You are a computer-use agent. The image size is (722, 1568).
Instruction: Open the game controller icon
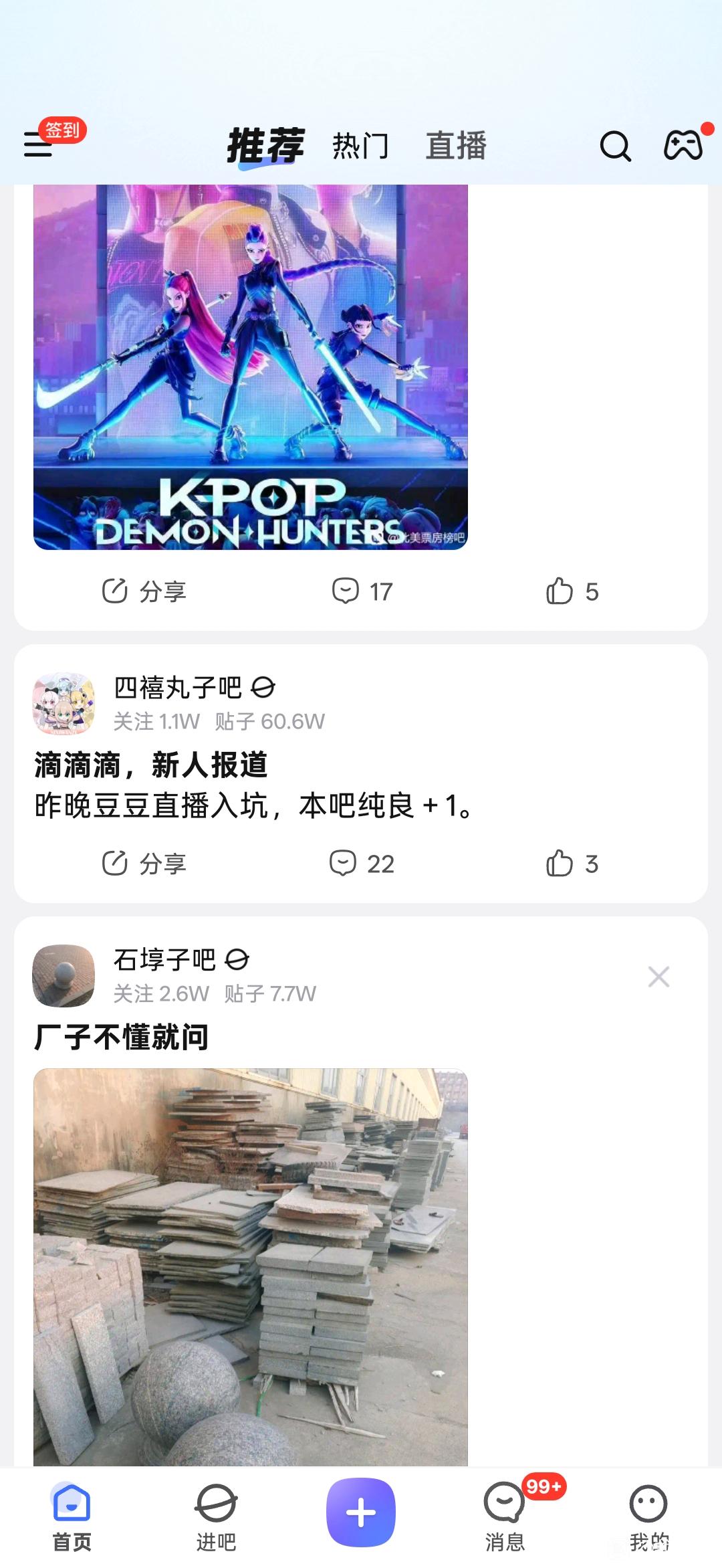(683, 145)
